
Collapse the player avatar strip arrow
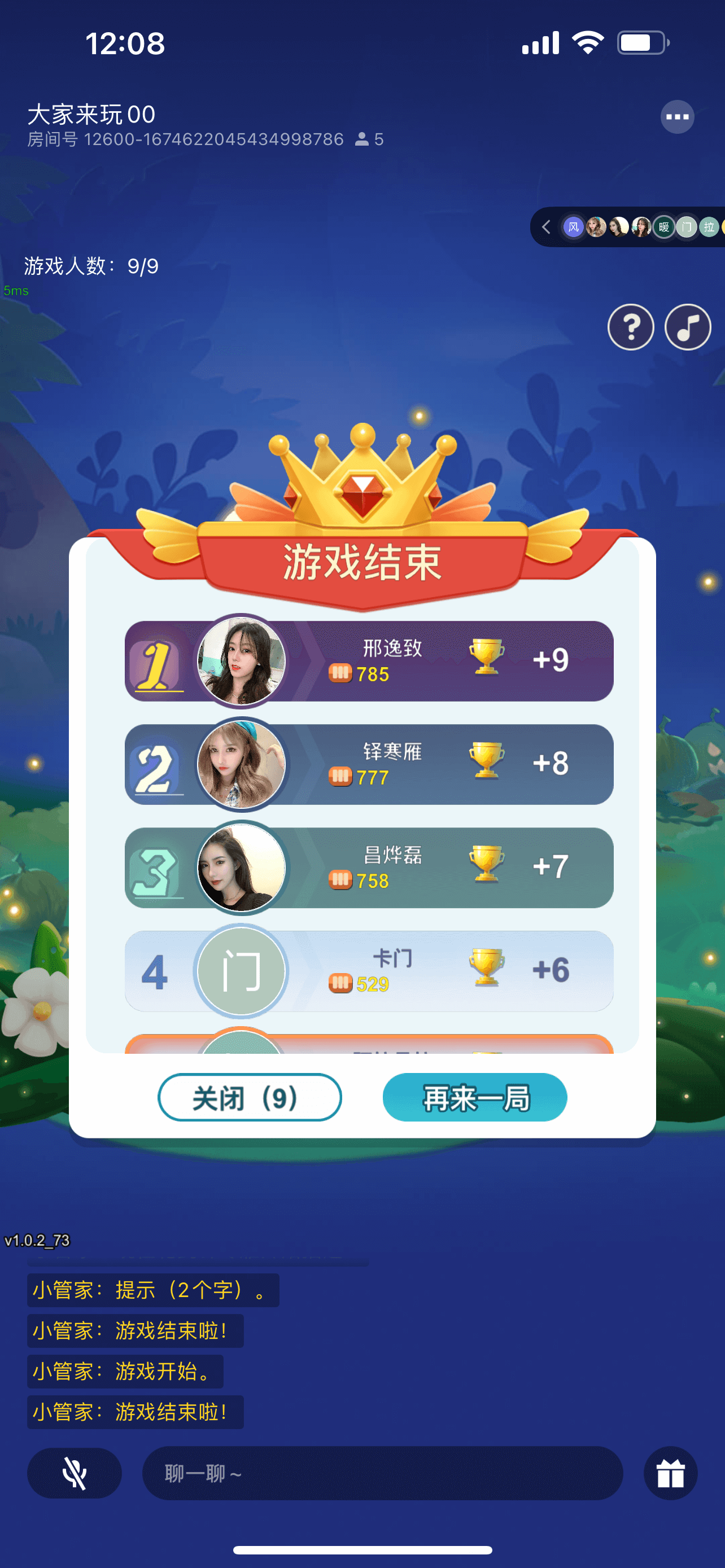coord(546,227)
